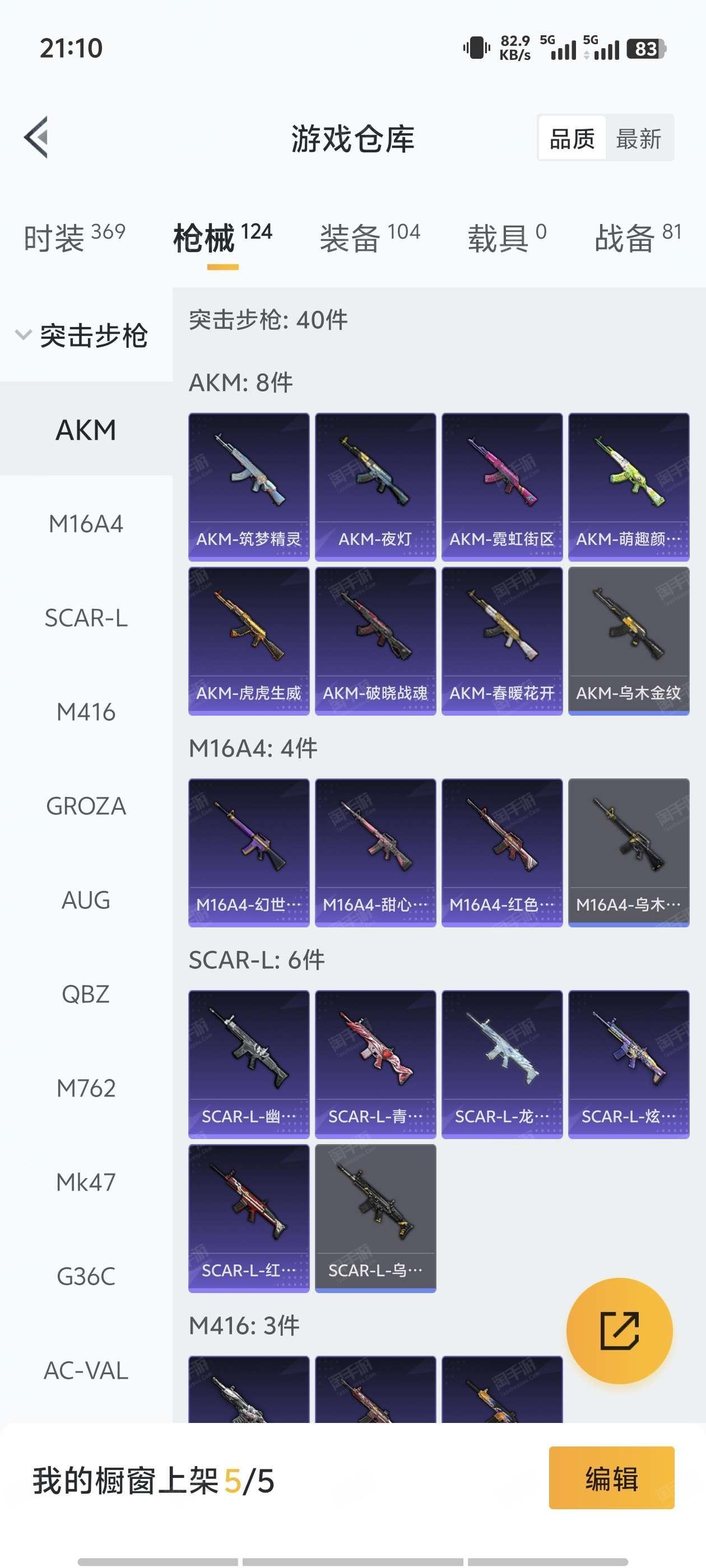Open the AKM-筑梦精灵 skin
The width and height of the screenshot is (706, 1568).
coord(249,487)
